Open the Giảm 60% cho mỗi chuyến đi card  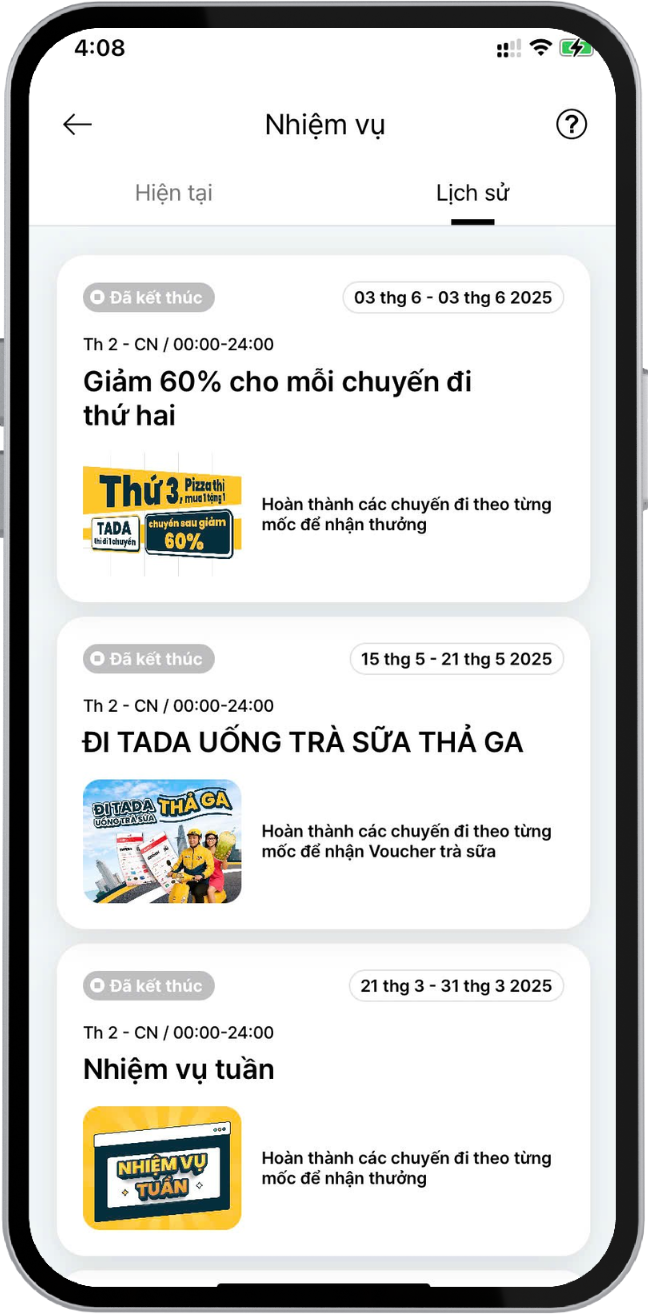click(323, 428)
